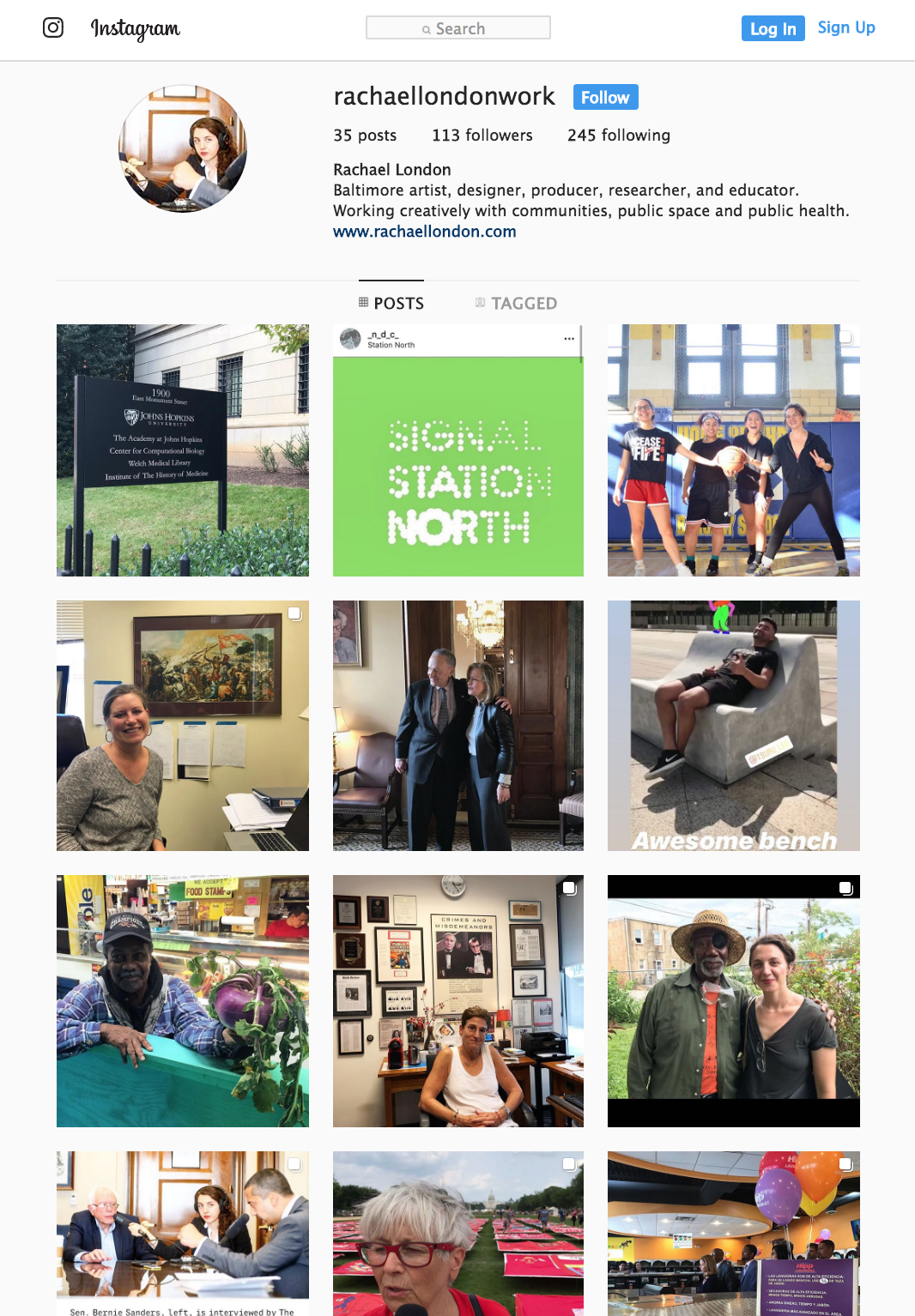
Task: Tap the Log In button
Action: [773, 28]
